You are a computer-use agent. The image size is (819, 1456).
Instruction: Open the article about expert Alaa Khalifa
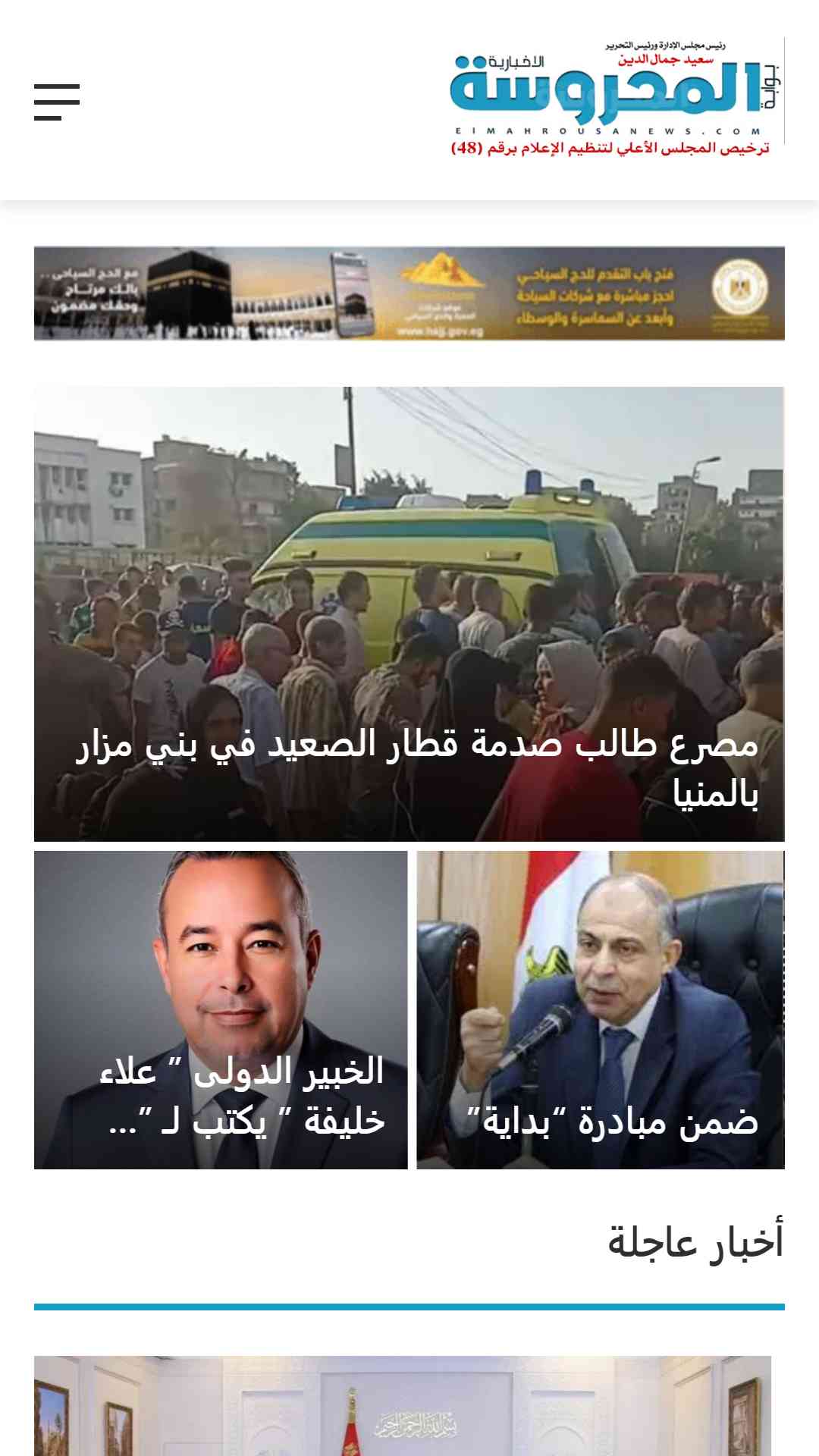(x=221, y=1009)
